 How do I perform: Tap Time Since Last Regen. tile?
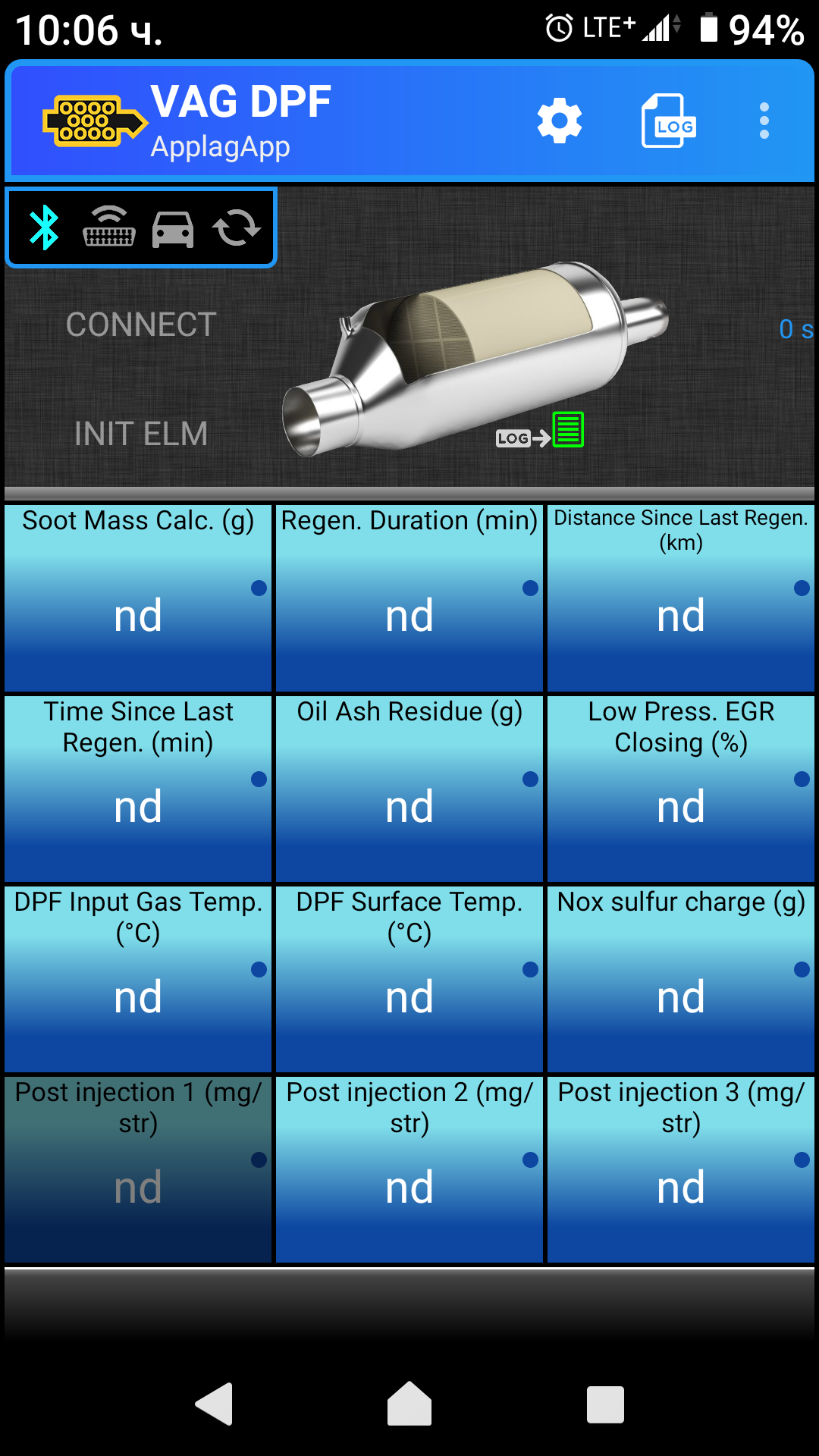coord(138,789)
